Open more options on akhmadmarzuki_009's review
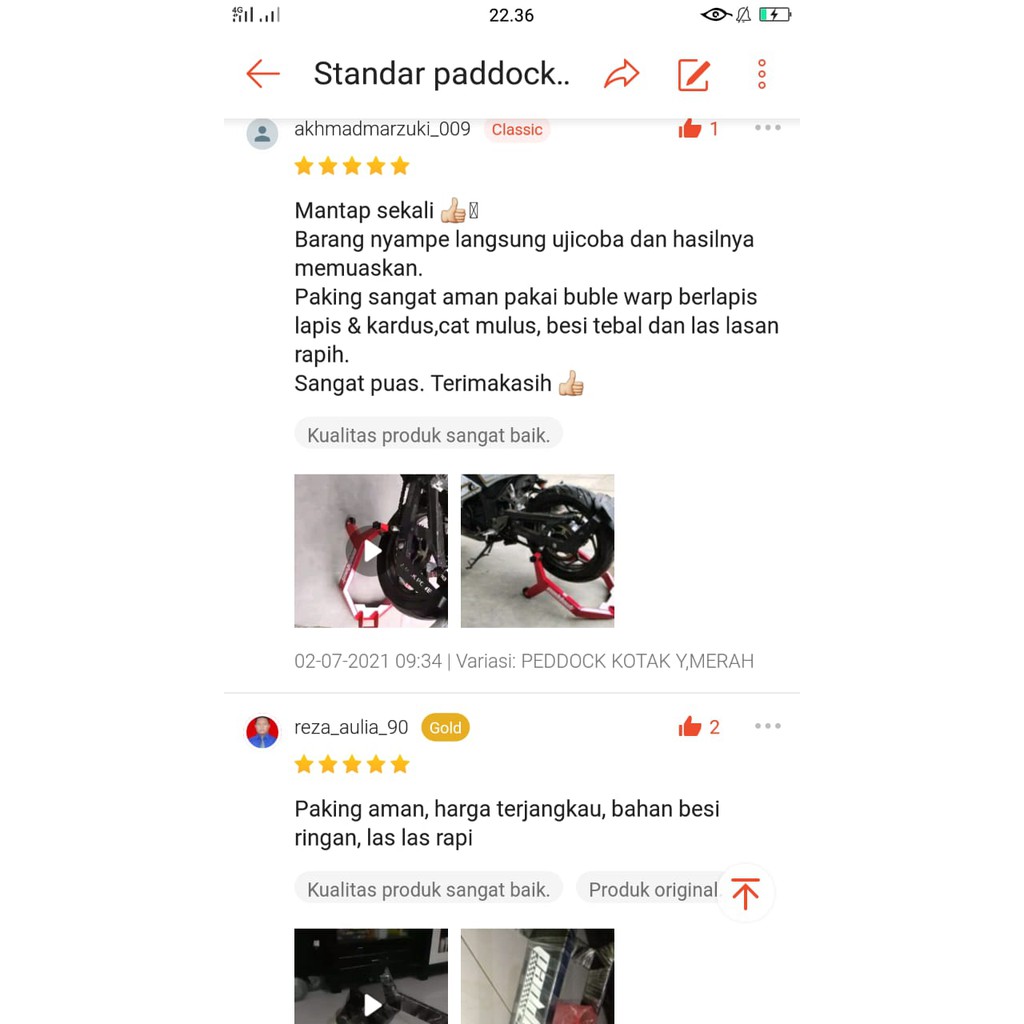Image resolution: width=1024 pixels, height=1024 pixels. (x=767, y=128)
